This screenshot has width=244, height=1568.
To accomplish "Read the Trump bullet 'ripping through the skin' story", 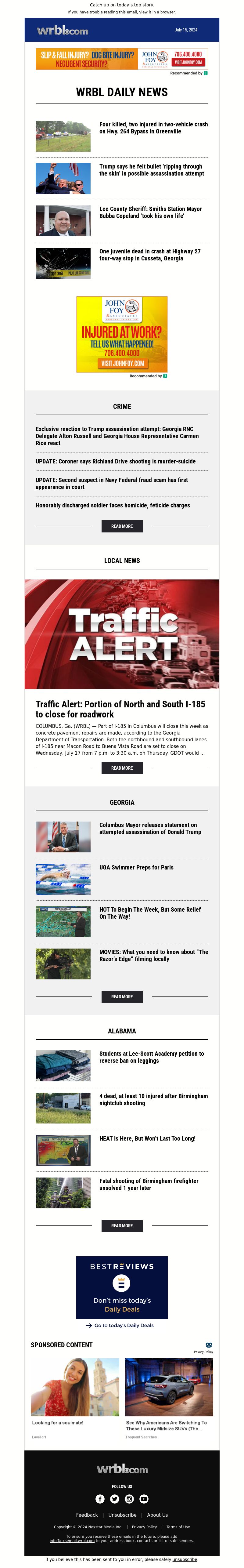I will click(x=152, y=170).
